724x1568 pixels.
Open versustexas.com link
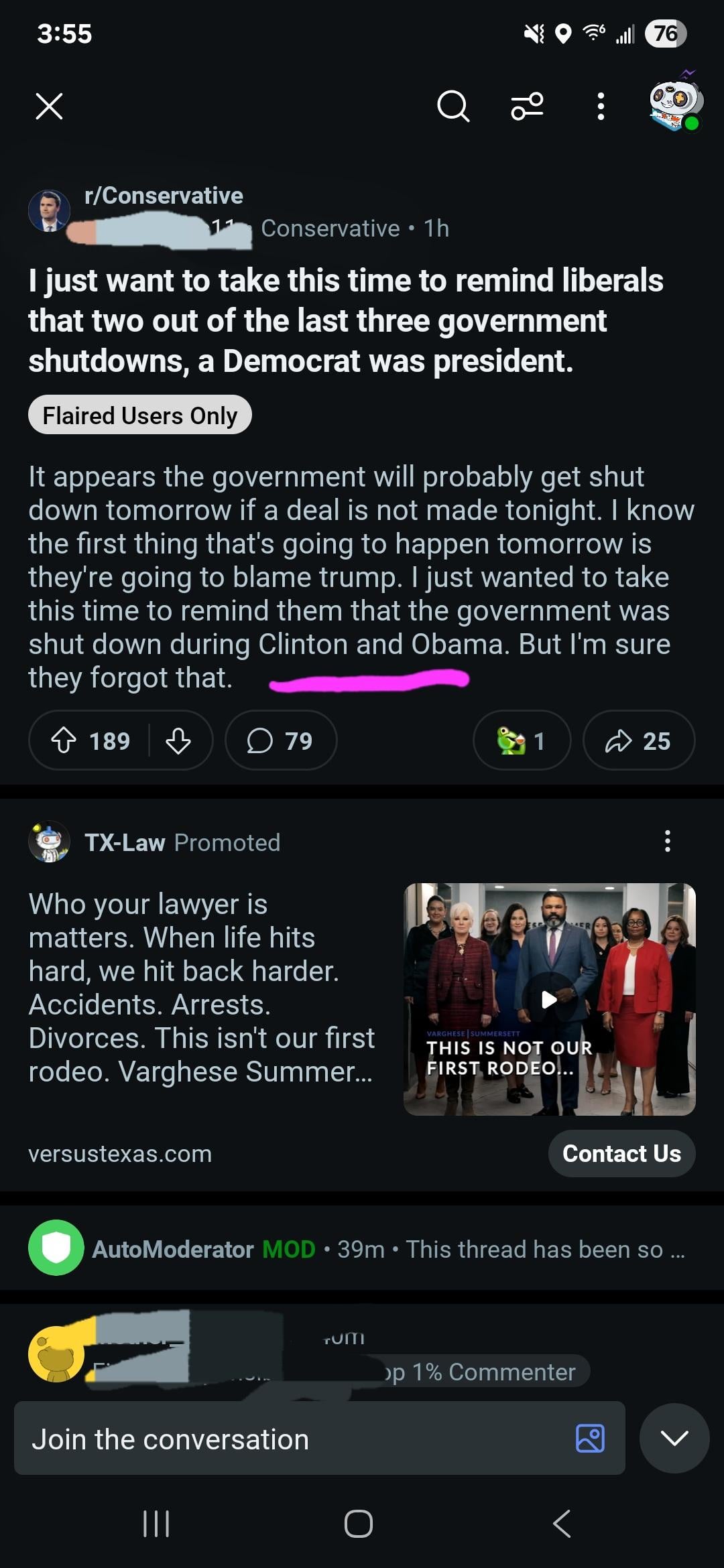click(120, 1154)
